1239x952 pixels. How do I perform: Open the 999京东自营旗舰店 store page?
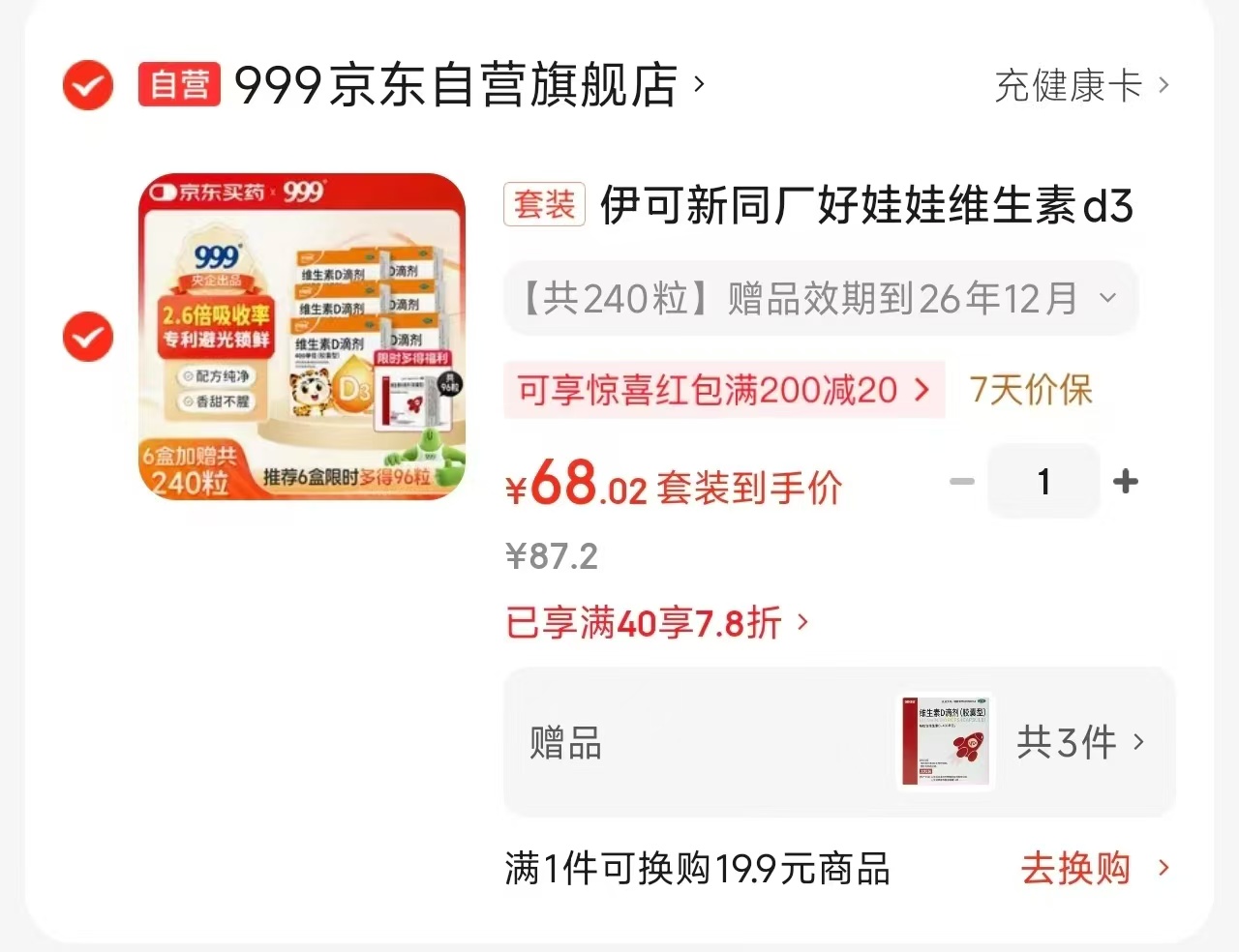pos(469,85)
